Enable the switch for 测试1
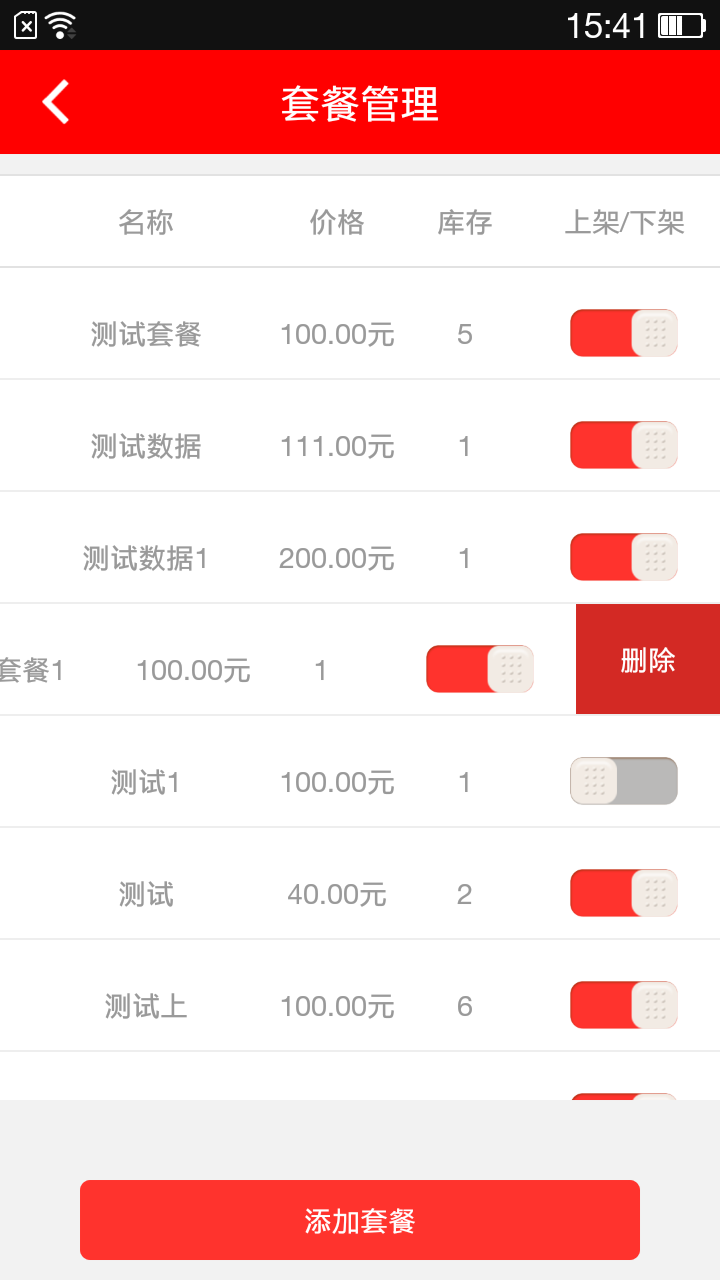This screenshot has height=1280, width=720. pyautogui.click(x=623, y=781)
